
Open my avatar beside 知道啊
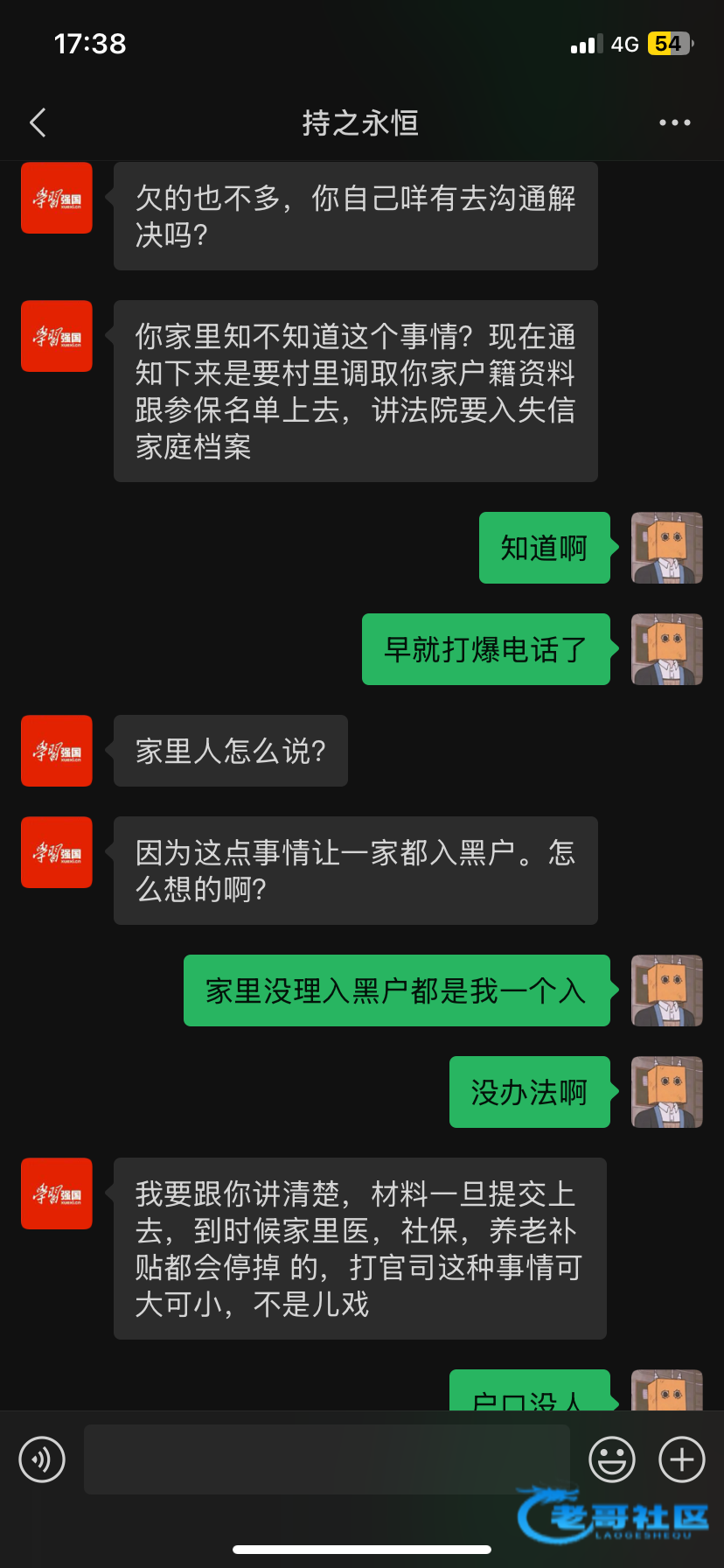point(666,548)
